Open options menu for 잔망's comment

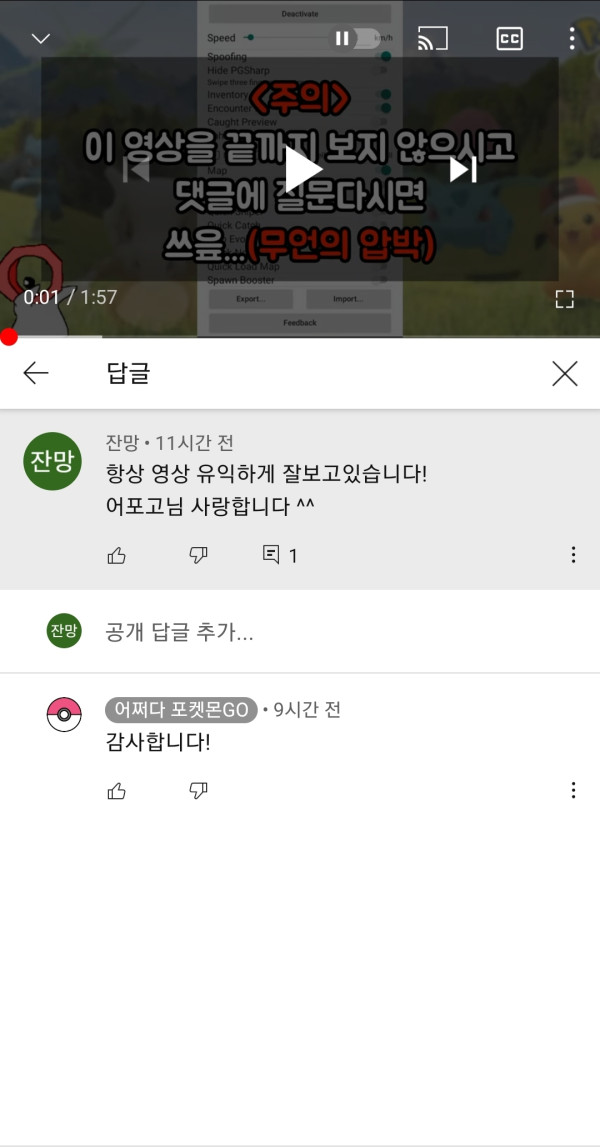tap(573, 555)
